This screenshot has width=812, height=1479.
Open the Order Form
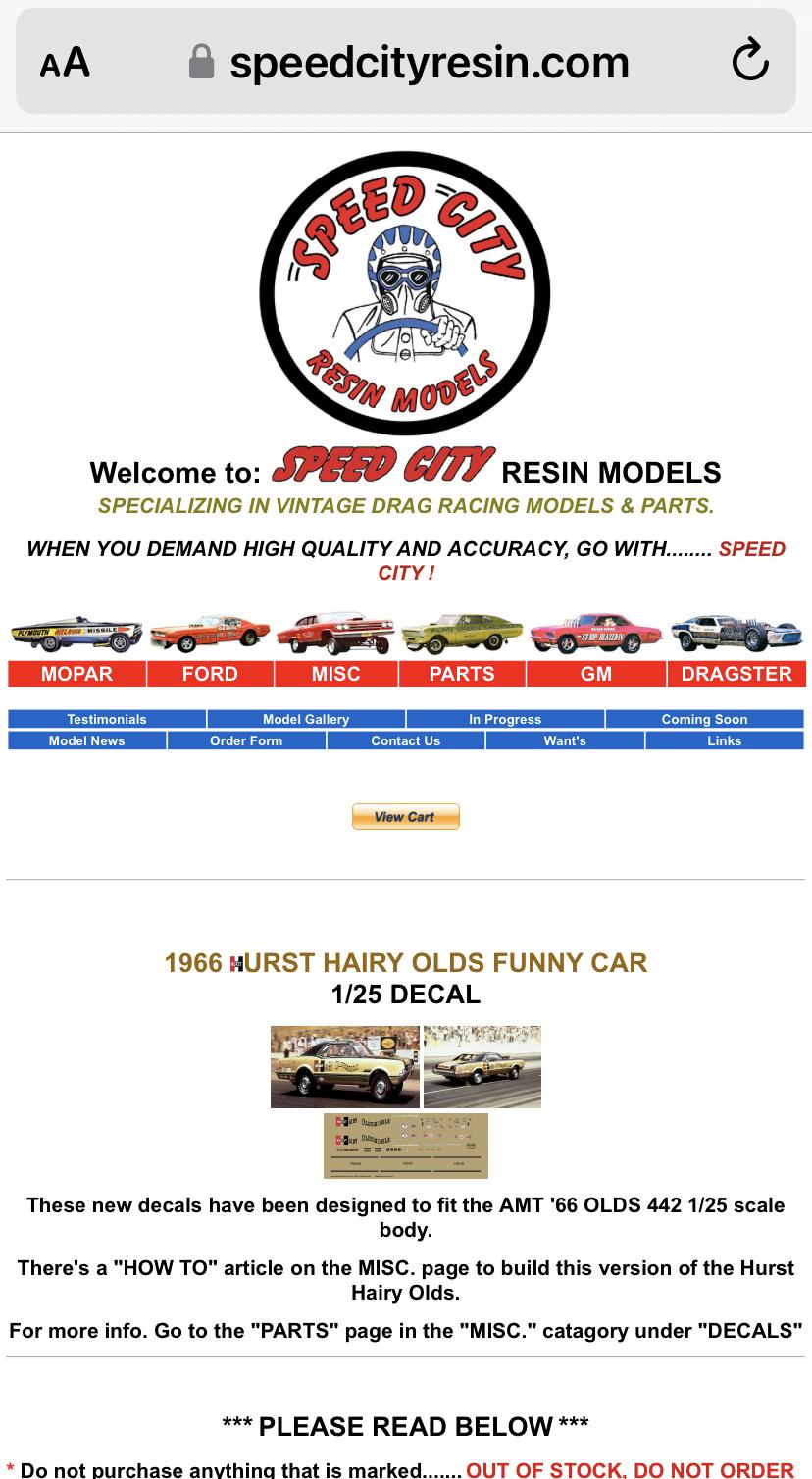(x=246, y=740)
